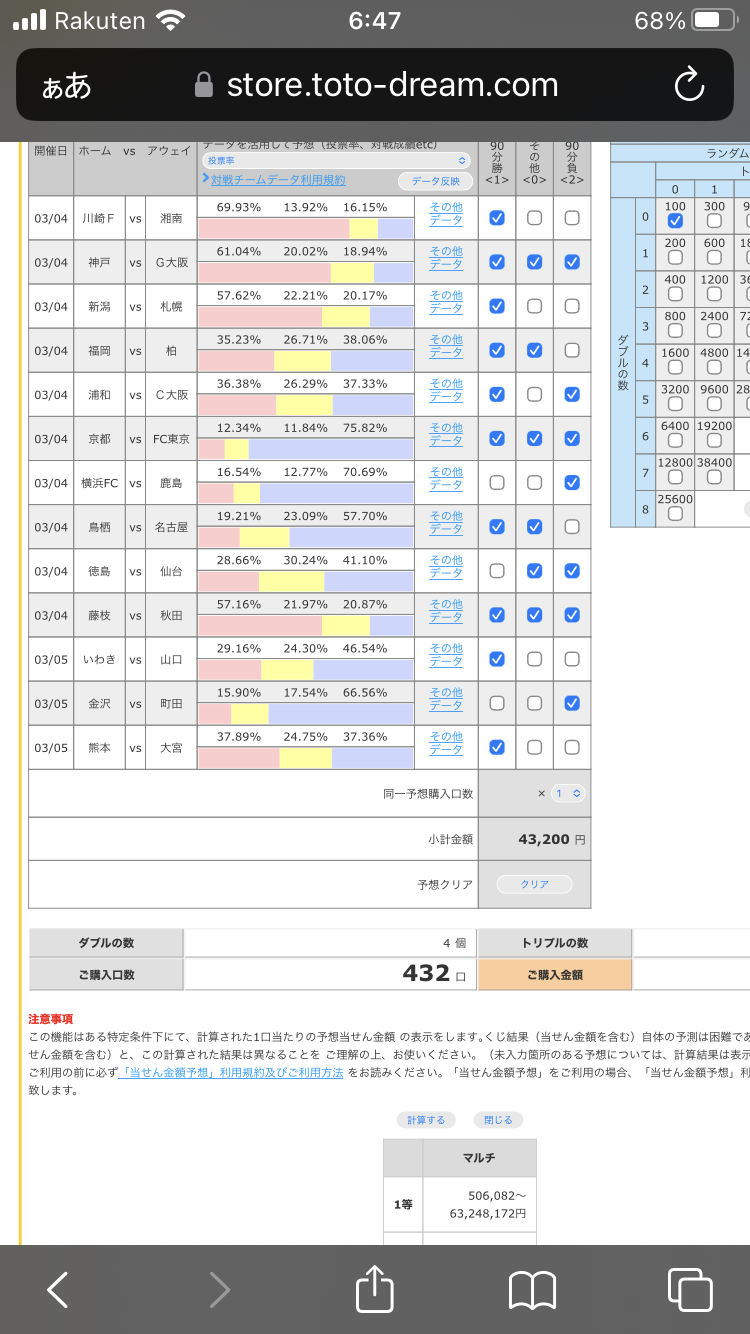Clear predictions with クリア button

(x=535, y=884)
